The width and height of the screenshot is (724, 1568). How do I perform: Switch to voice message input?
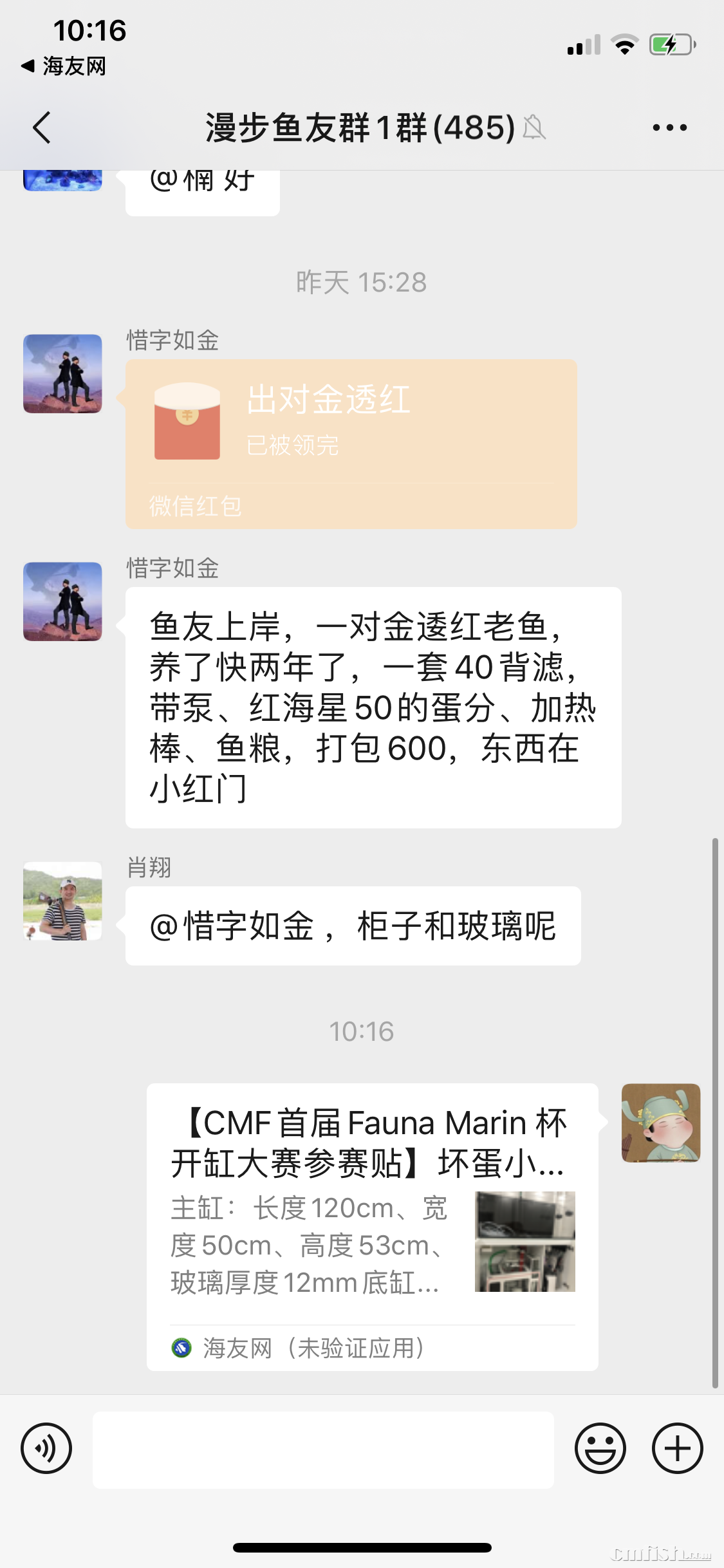(46, 1448)
